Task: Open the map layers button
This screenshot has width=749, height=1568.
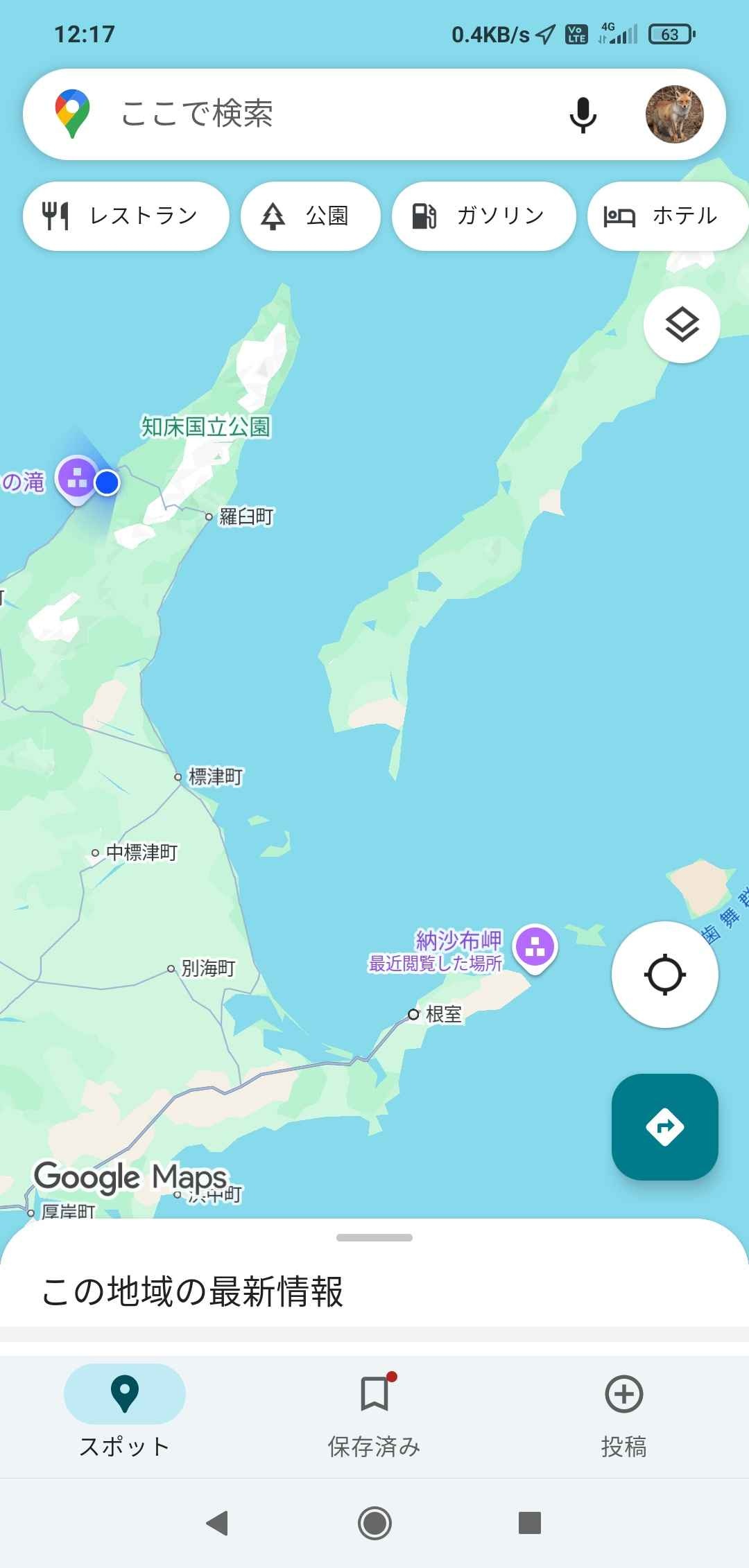Action: 682,324
